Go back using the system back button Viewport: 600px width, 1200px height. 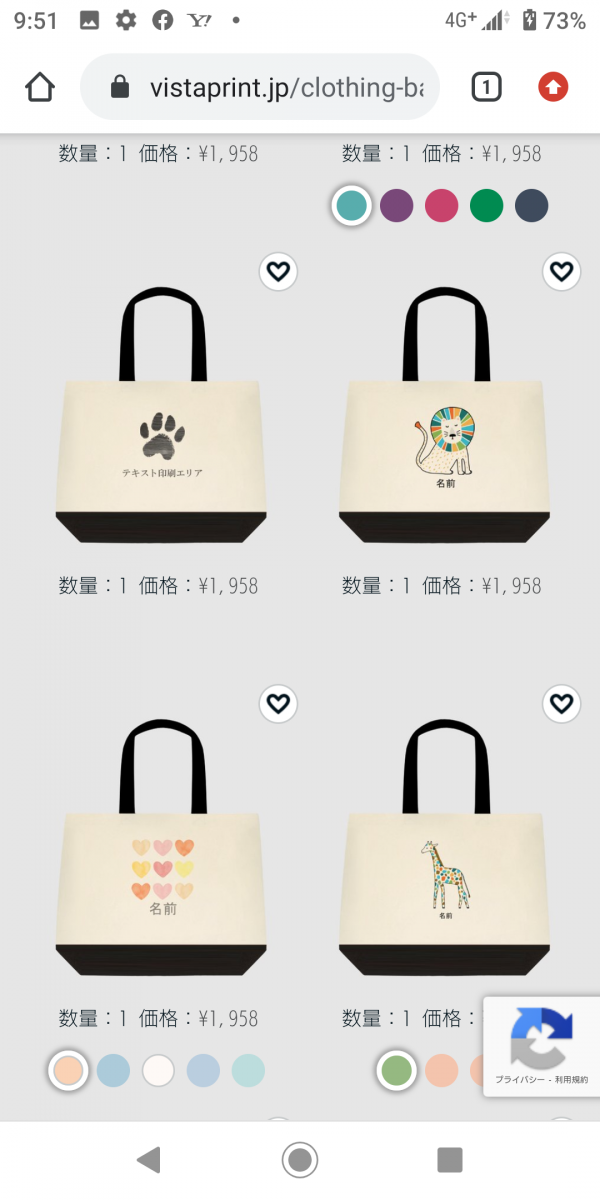click(x=149, y=1160)
